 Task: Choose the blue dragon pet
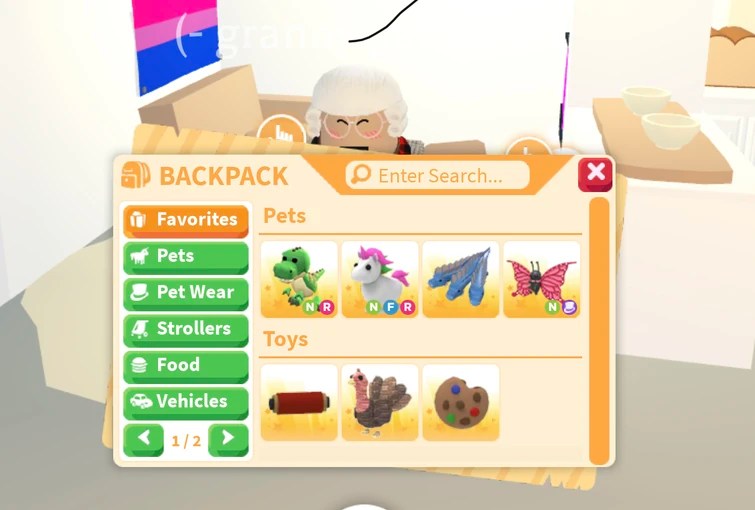point(460,279)
